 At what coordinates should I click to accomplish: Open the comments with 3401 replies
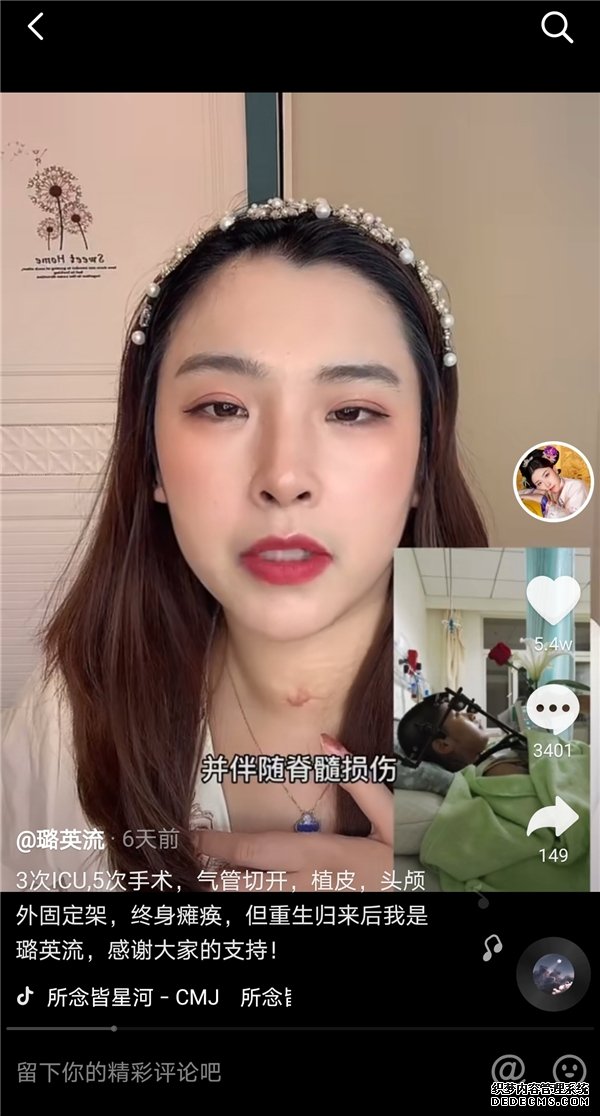(x=553, y=710)
